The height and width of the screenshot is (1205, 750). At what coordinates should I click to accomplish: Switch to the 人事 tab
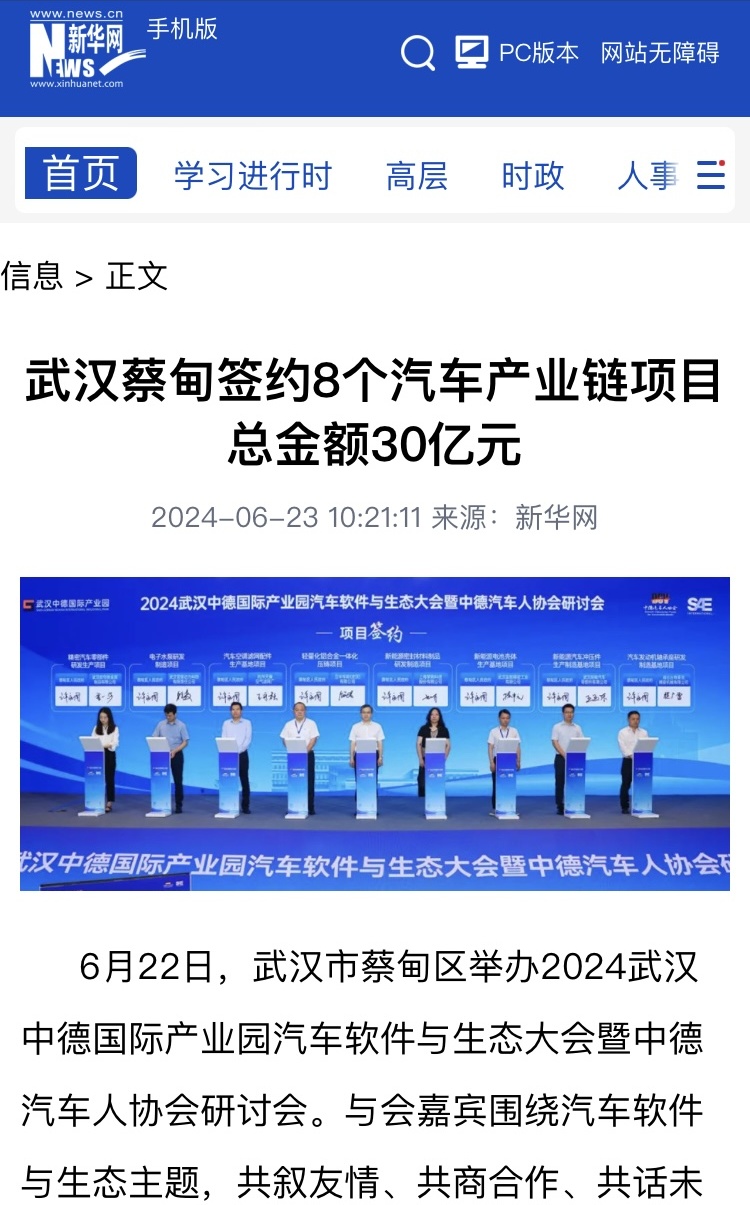coord(647,176)
